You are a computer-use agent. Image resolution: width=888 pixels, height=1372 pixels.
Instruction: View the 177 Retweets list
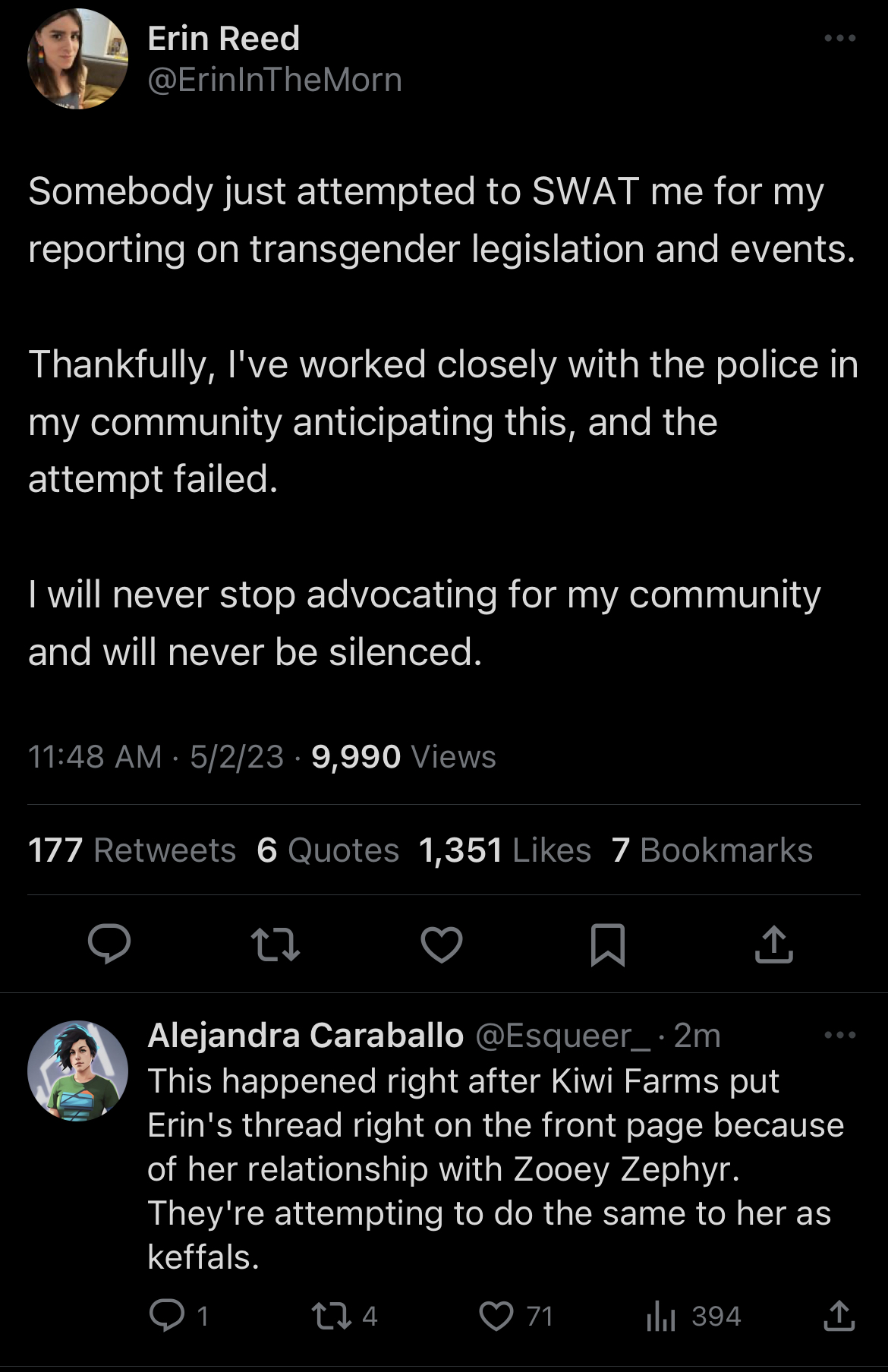point(132,850)
